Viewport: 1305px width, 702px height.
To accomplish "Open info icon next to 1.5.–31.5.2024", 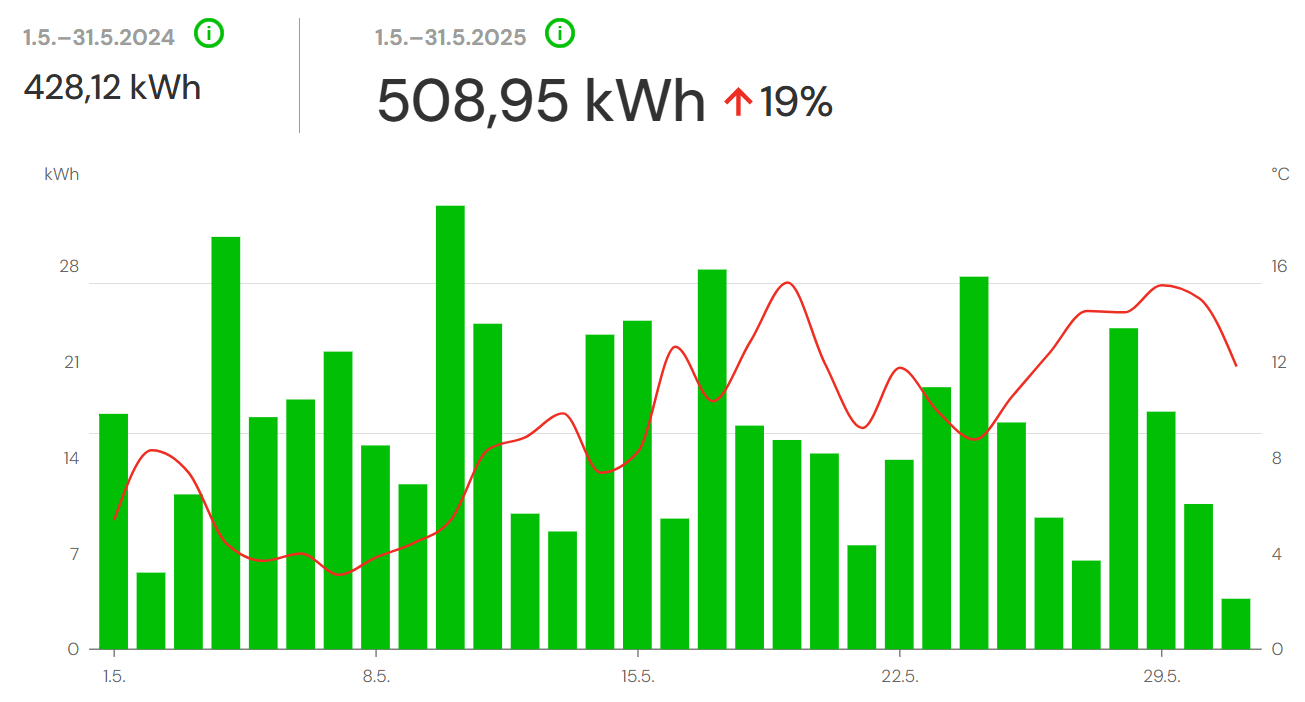I will point(209,34).
